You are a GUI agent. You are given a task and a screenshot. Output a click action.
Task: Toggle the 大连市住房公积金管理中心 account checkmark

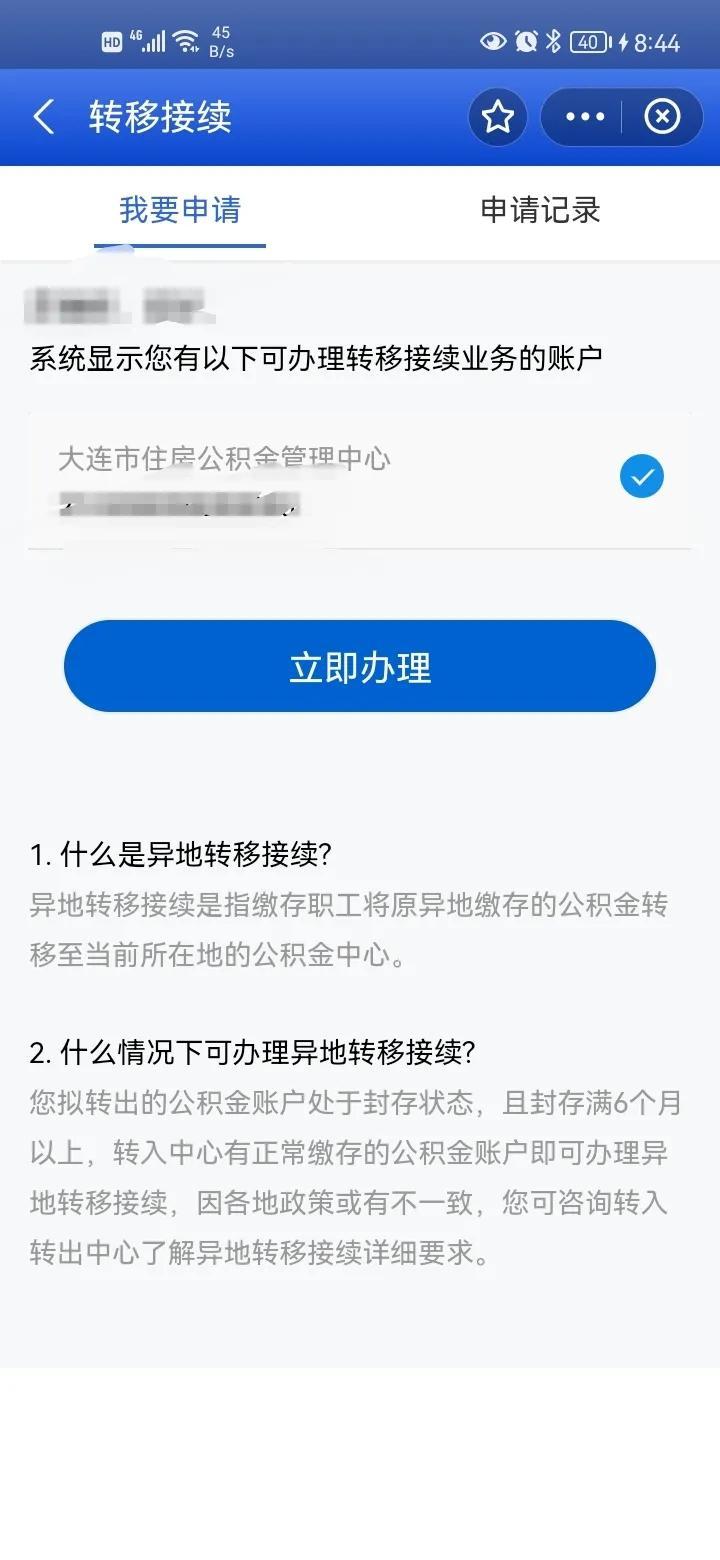tap(641, 476)
